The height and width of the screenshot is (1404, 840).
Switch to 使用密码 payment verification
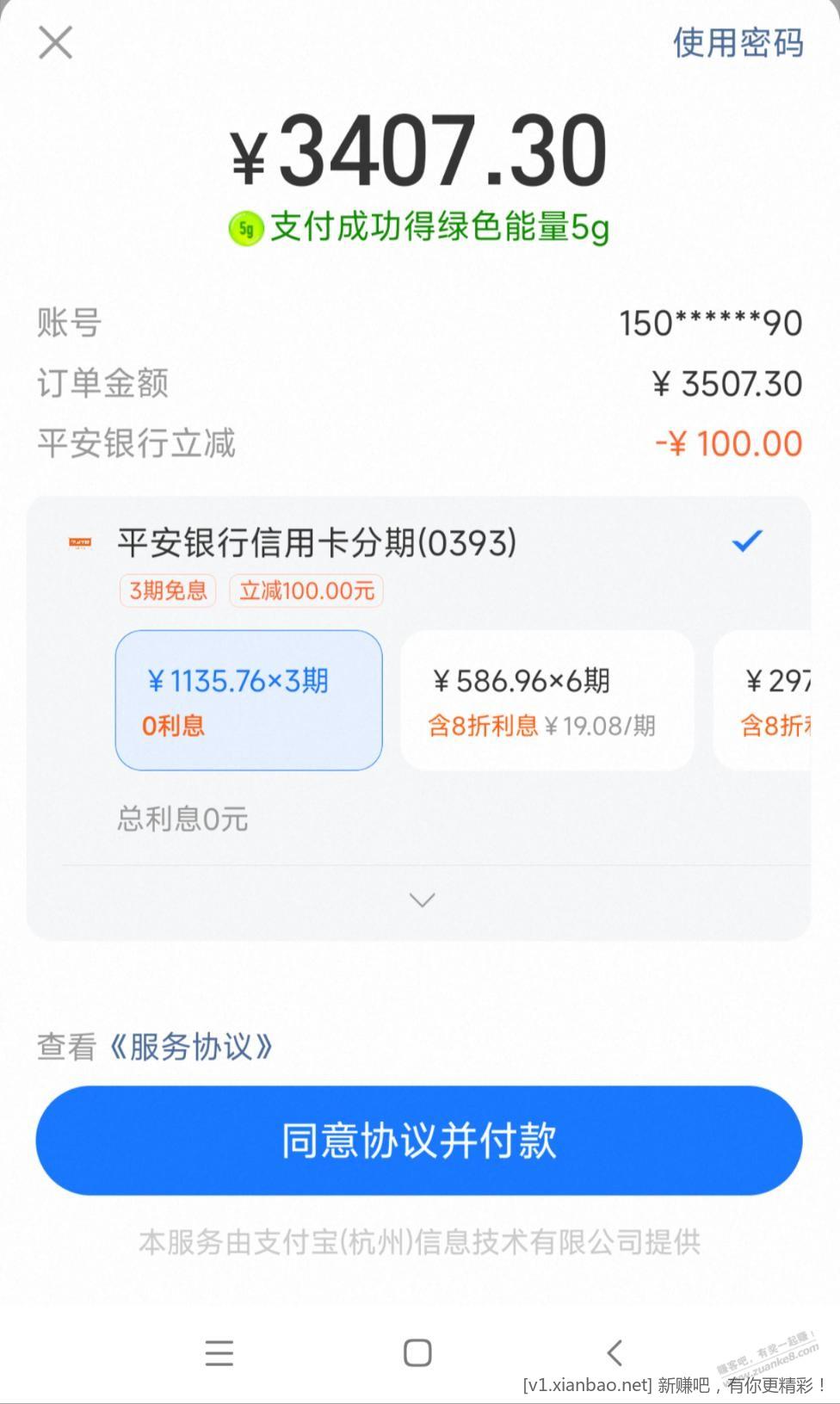coord(738,42)
